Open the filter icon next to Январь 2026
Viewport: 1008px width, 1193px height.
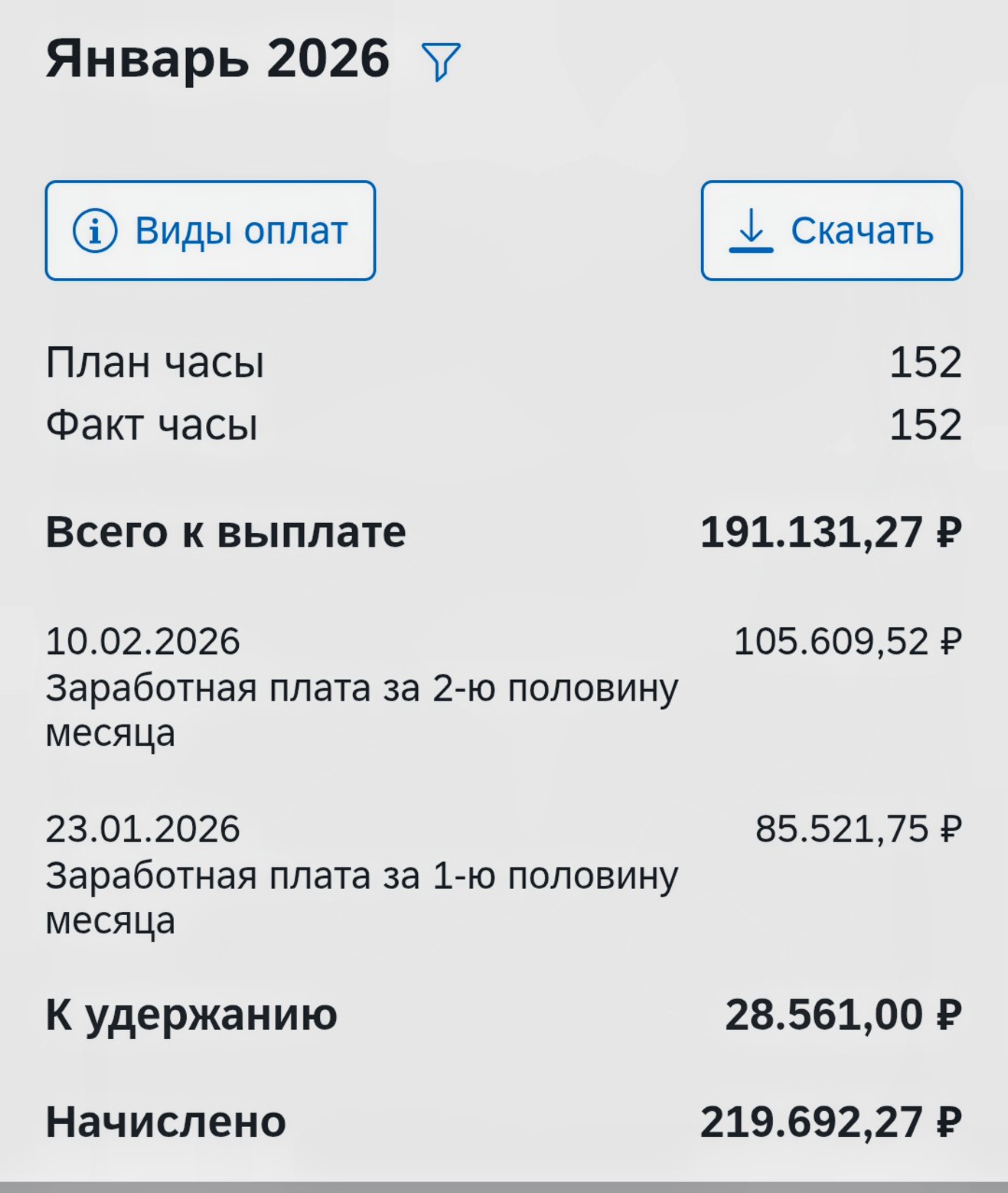click(x=441, y=62)
